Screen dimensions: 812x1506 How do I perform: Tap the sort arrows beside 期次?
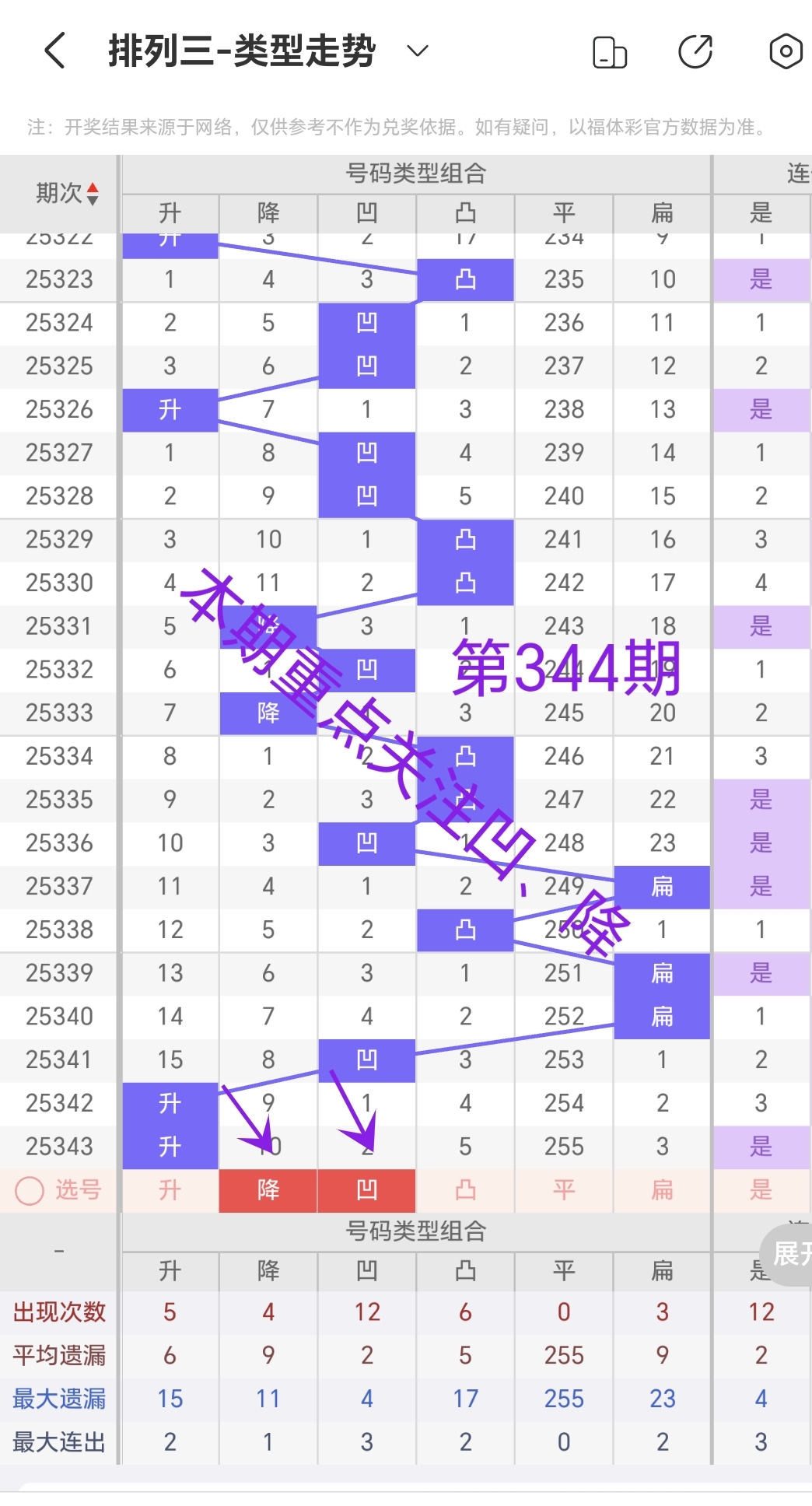pyautogui.click(x=92, y=192)
